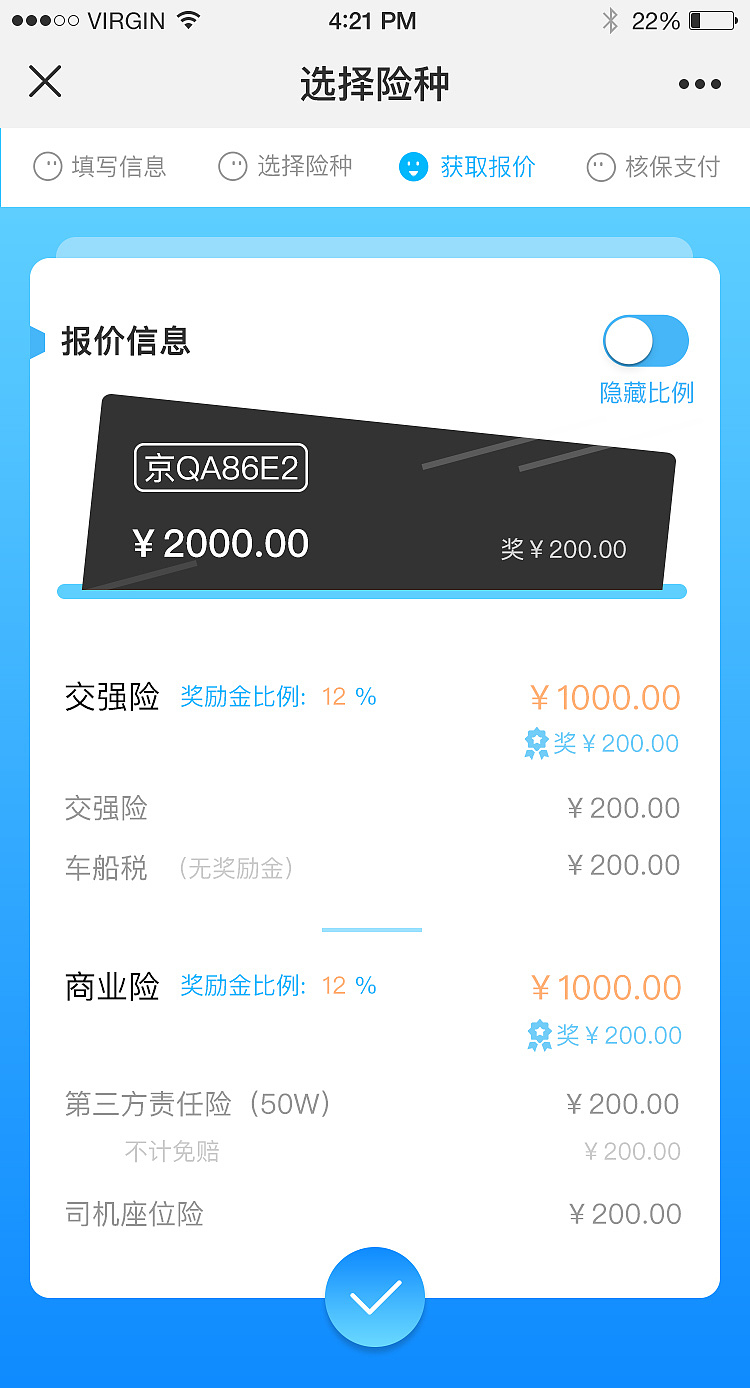Image resolution: width=750 pixels, height=1388 pixels.
Task: Tap the ¥1000.00 交强险 premium amount
Action: pos(603,697)
